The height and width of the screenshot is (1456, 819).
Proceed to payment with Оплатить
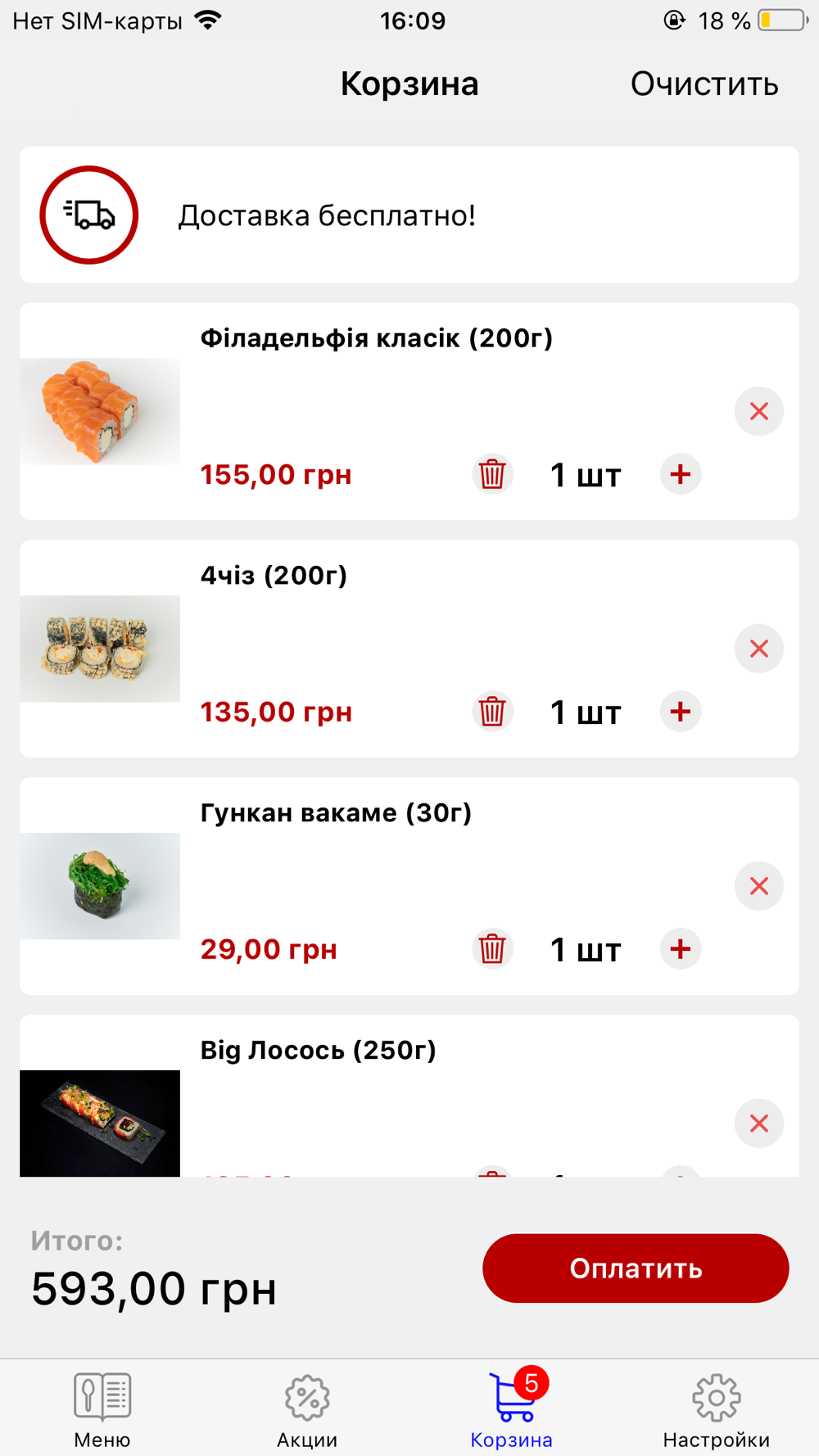pyautogui.click(x=636, y=1268)
